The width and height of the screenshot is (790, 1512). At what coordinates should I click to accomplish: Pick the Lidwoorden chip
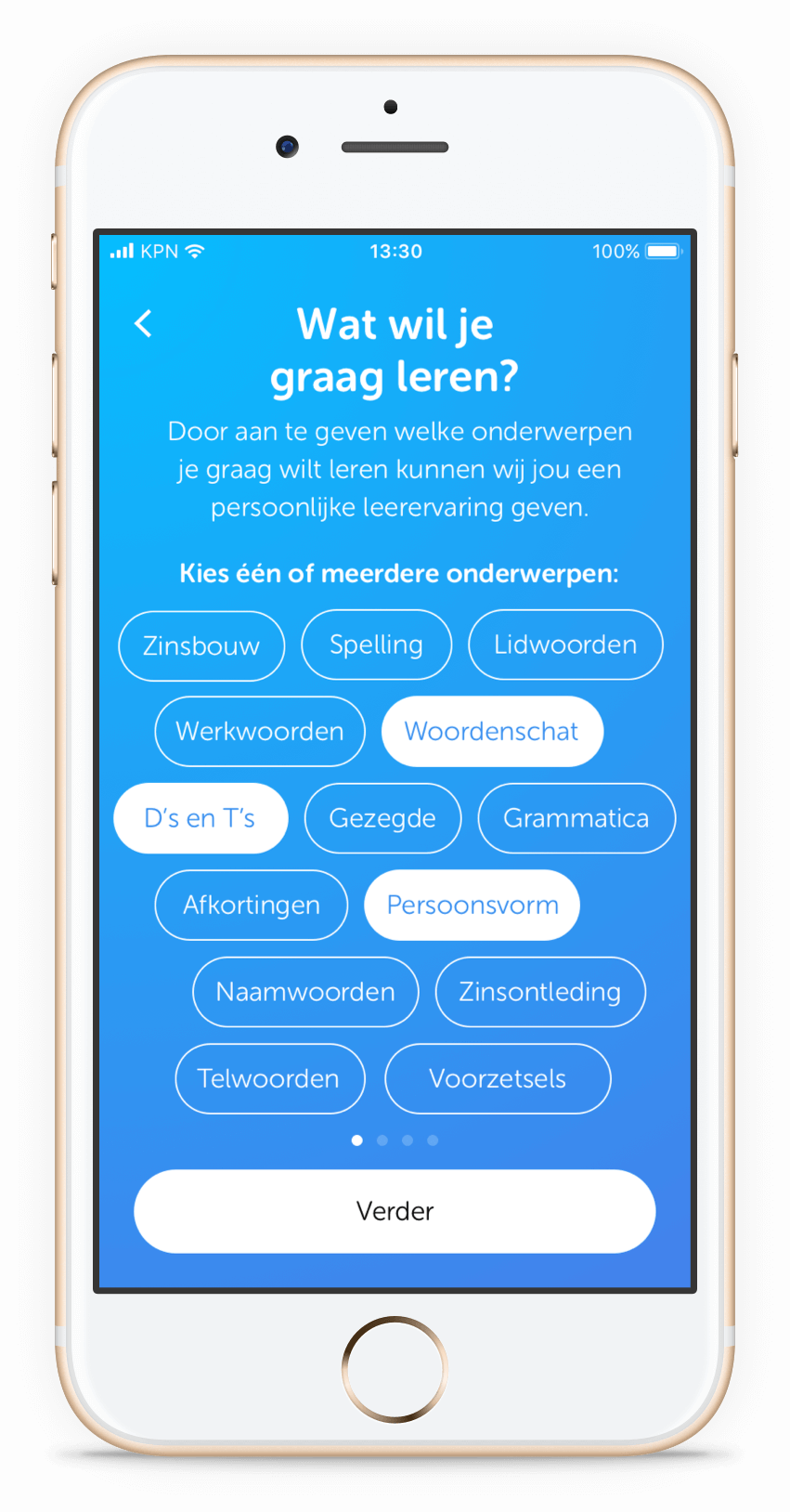(x=565, y=645)
